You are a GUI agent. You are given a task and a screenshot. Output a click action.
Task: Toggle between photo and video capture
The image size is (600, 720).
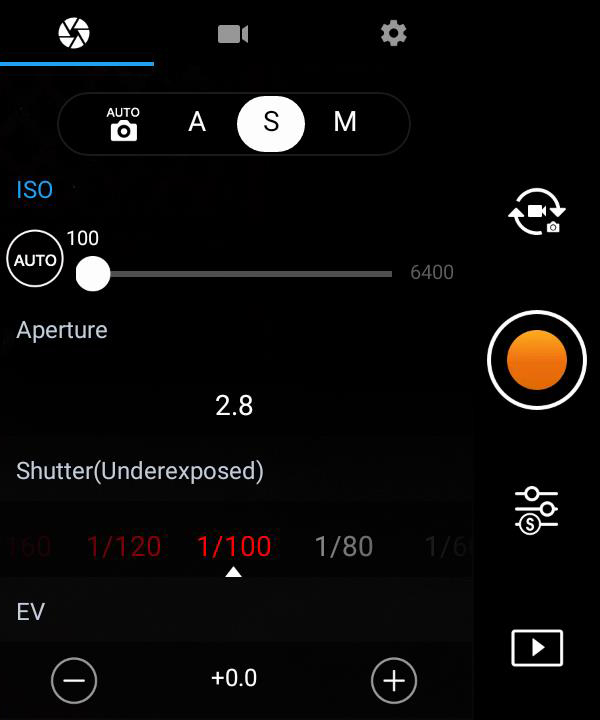537,212
